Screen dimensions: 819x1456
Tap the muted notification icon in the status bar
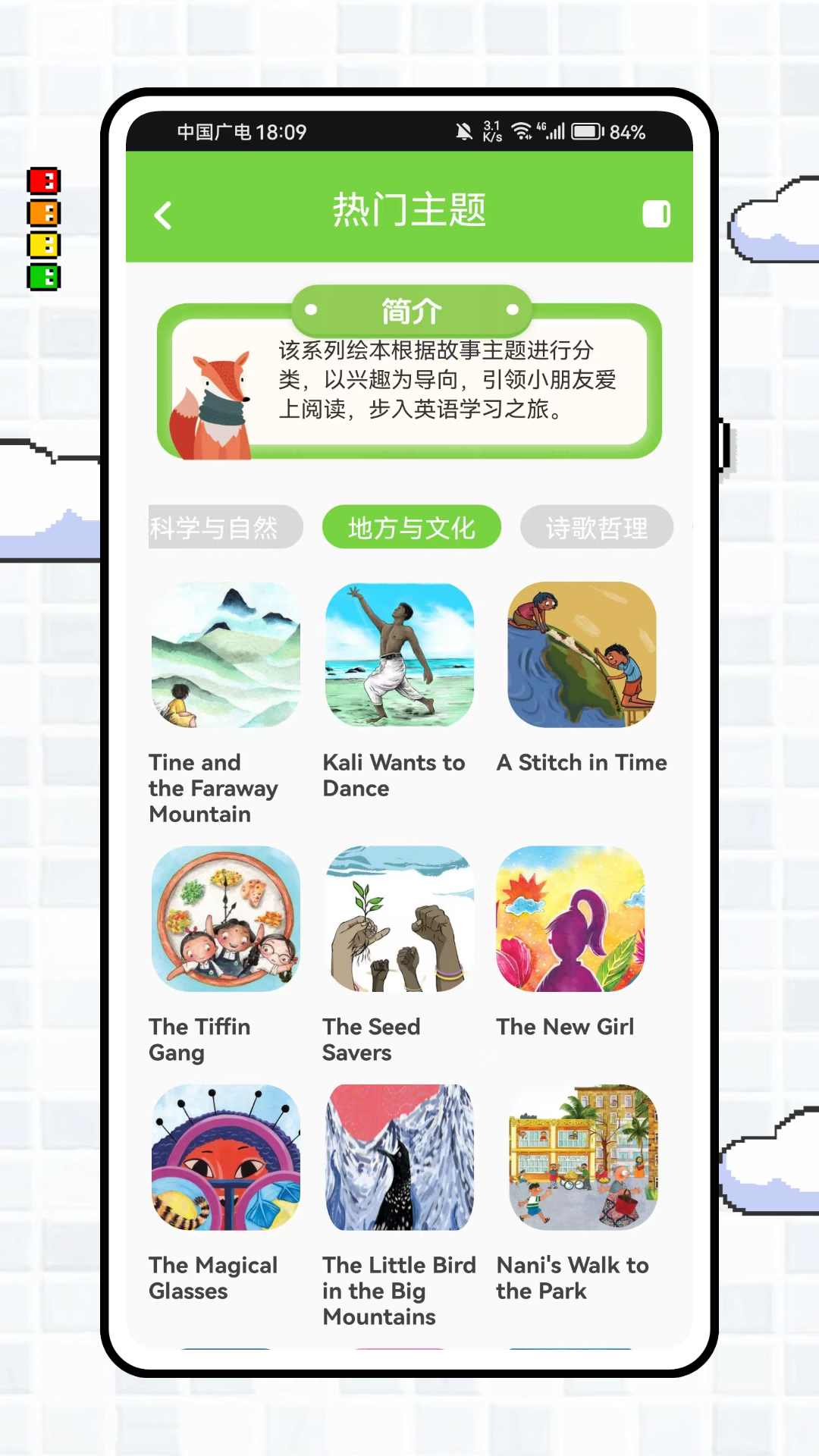[x=466, y=131]
